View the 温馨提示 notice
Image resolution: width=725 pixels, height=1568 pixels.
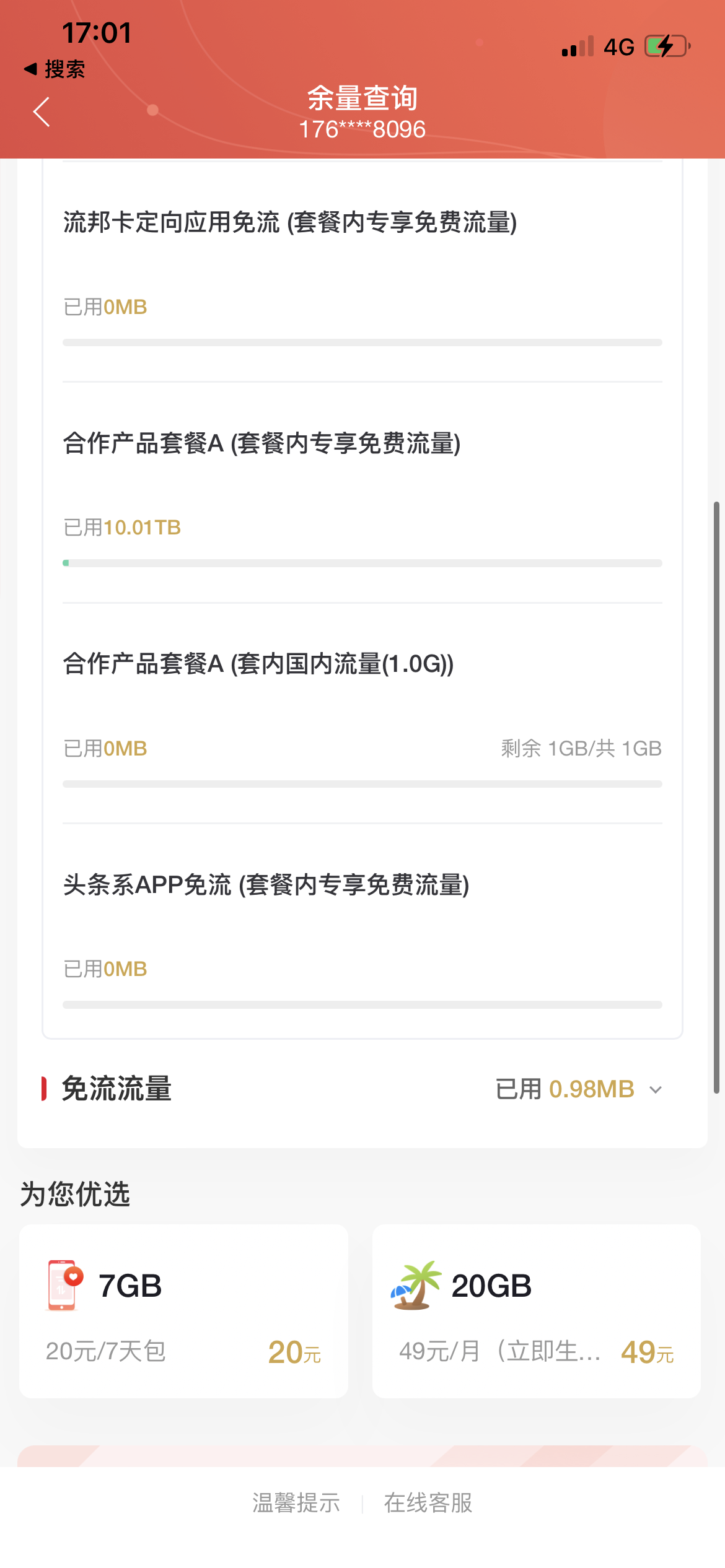click(x=296, y=1503)
